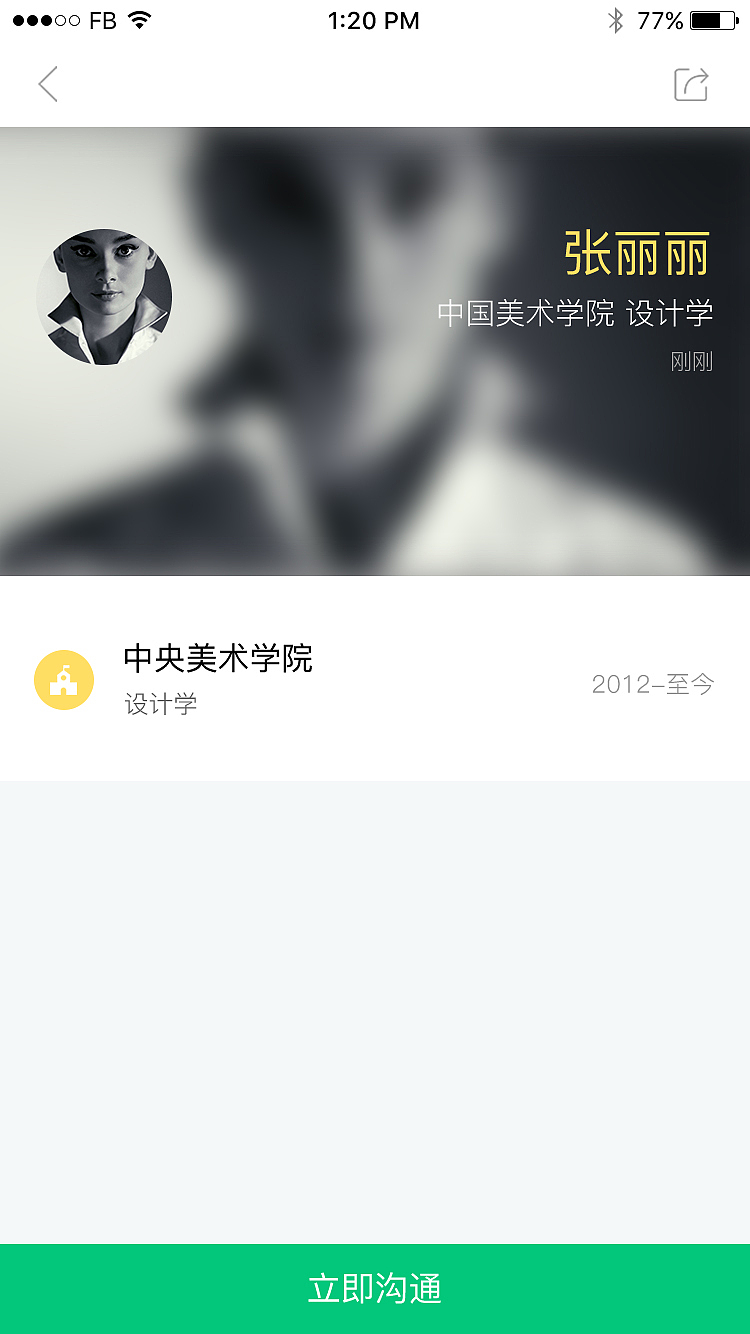The height and width of the screenshot is (1334, 750).
Task: Tap the 立即沟通 communicate button
Action: click(375, 1288)
